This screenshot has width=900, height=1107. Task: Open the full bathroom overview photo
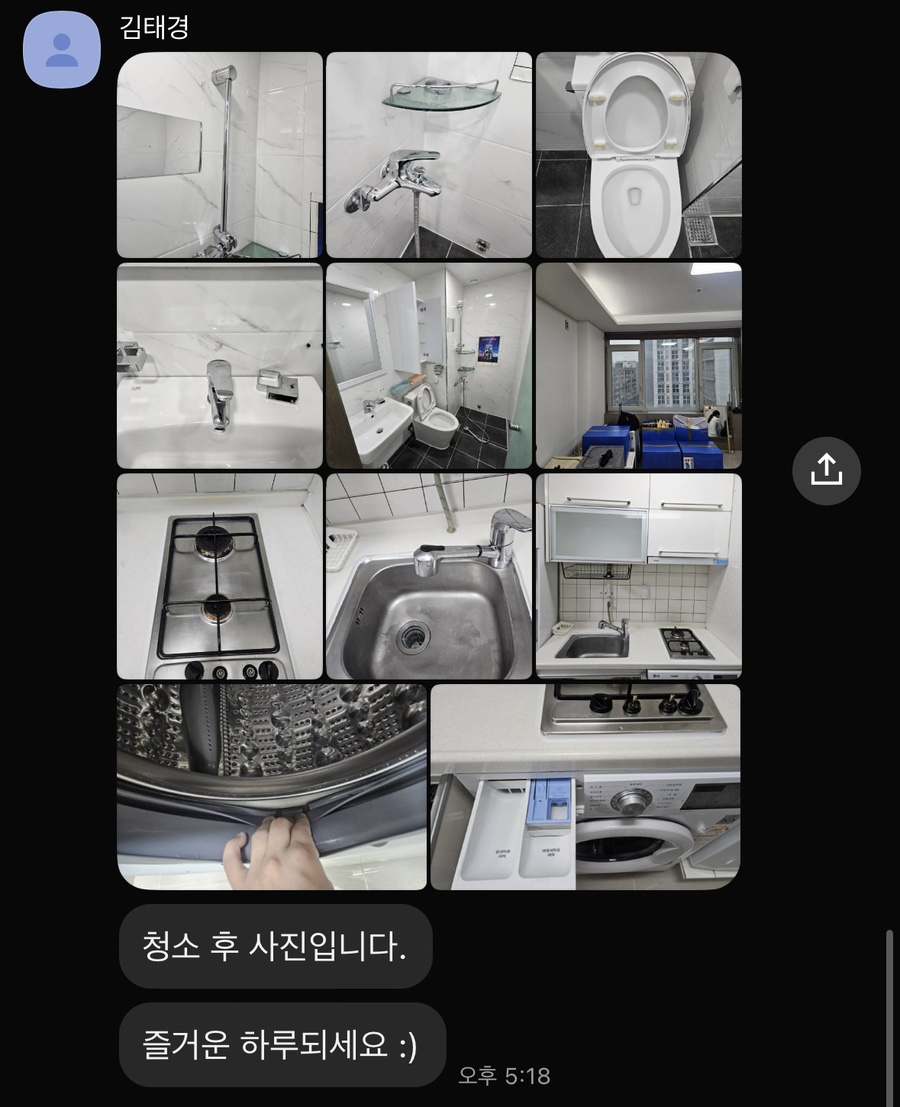tap(429, 366)
